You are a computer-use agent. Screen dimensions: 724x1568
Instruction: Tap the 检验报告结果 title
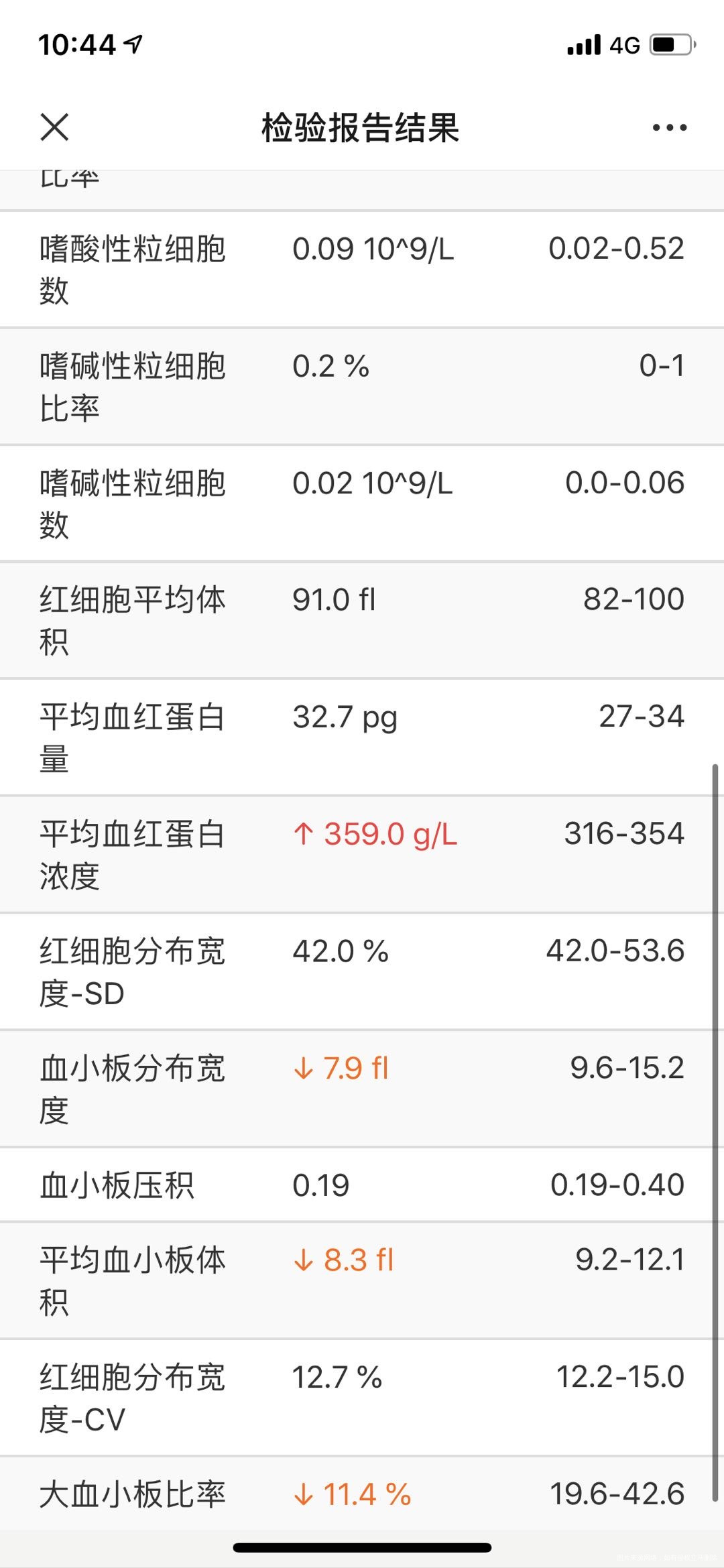pyautogui.click(x=362, y=127)
